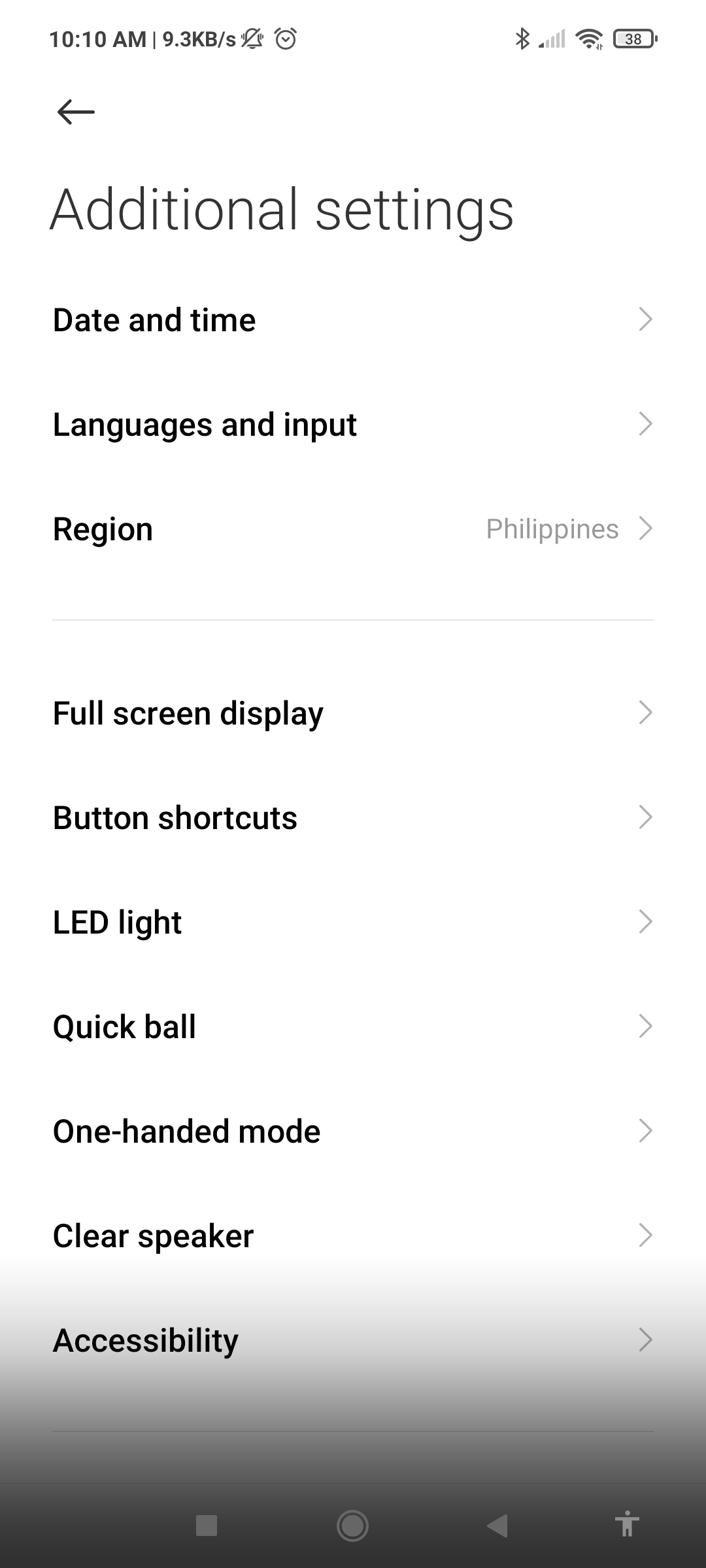Open LED light settings
Screen dimensions: 706x1568
click(x=353, y=922)
